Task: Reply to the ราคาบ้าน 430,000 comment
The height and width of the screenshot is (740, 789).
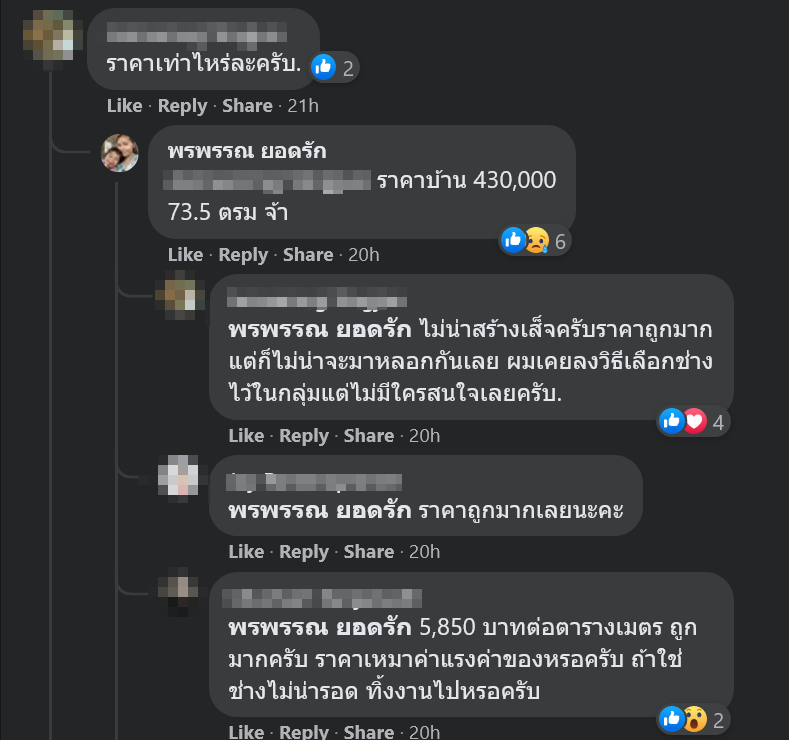Action: 243,254
